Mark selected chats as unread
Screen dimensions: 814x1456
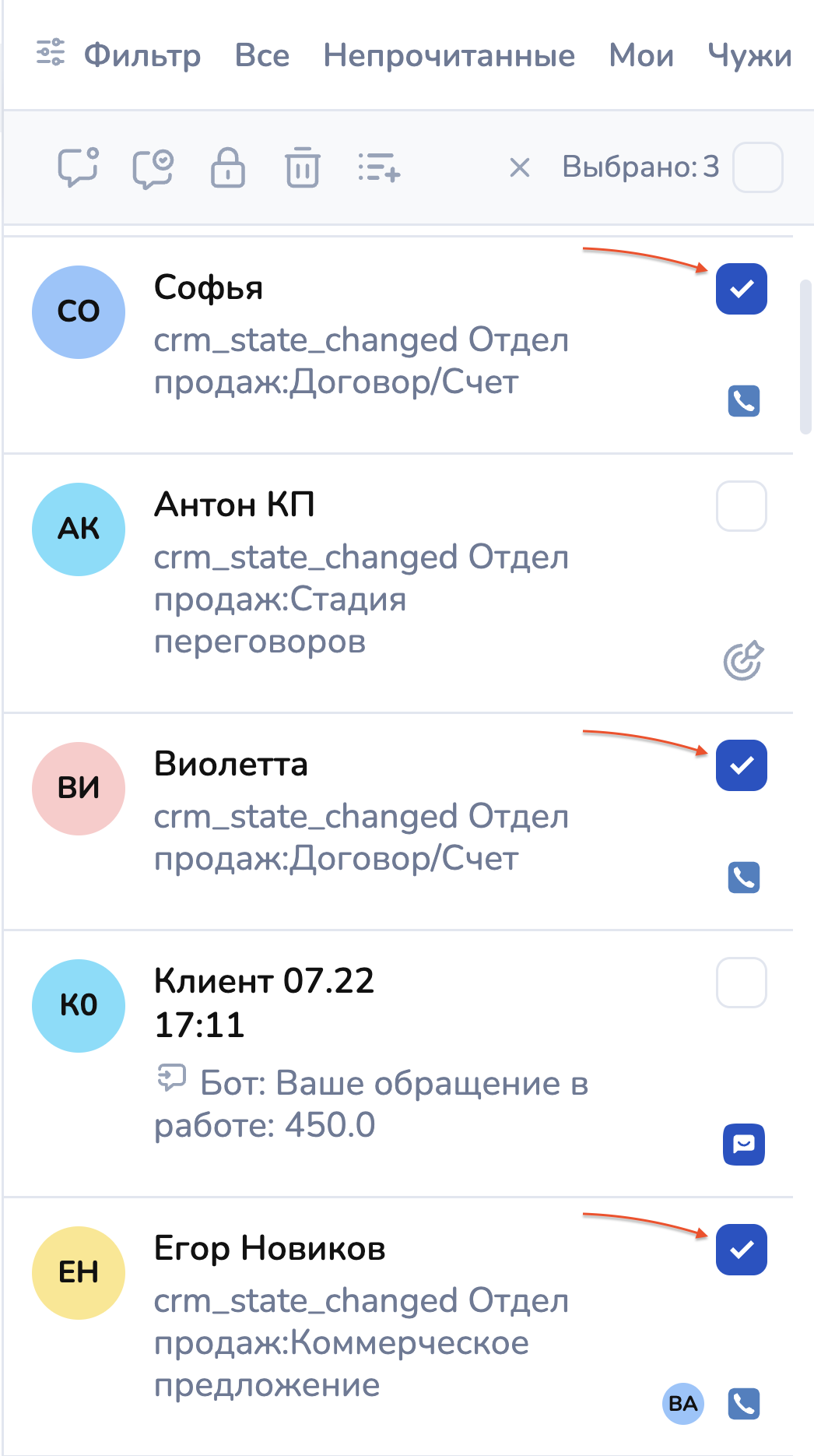click(79, 167)
